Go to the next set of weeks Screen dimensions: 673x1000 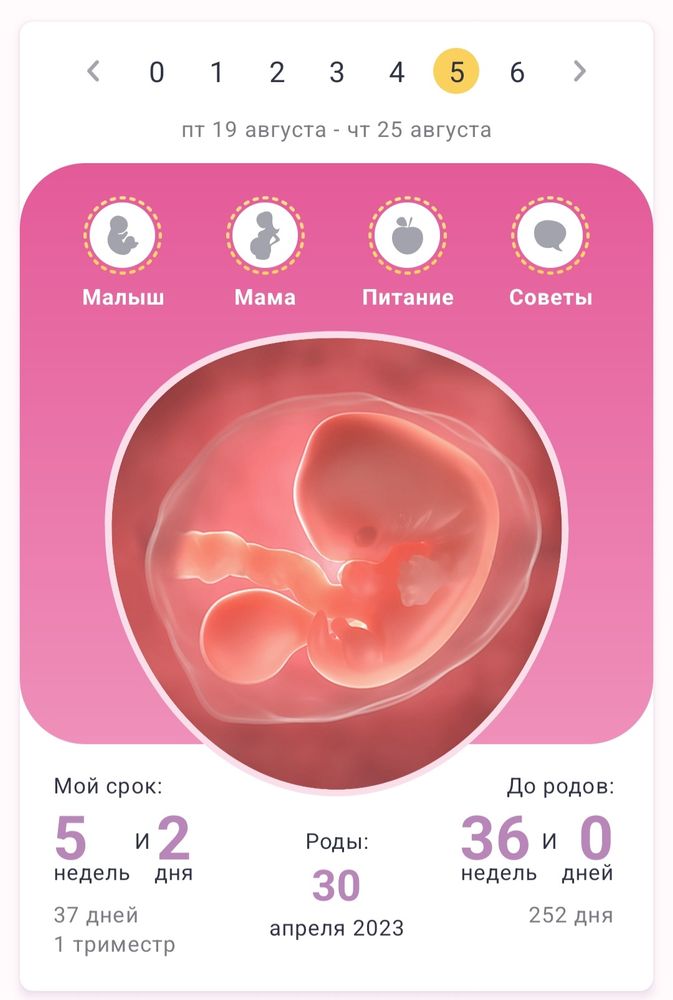[x=579, y=72]
